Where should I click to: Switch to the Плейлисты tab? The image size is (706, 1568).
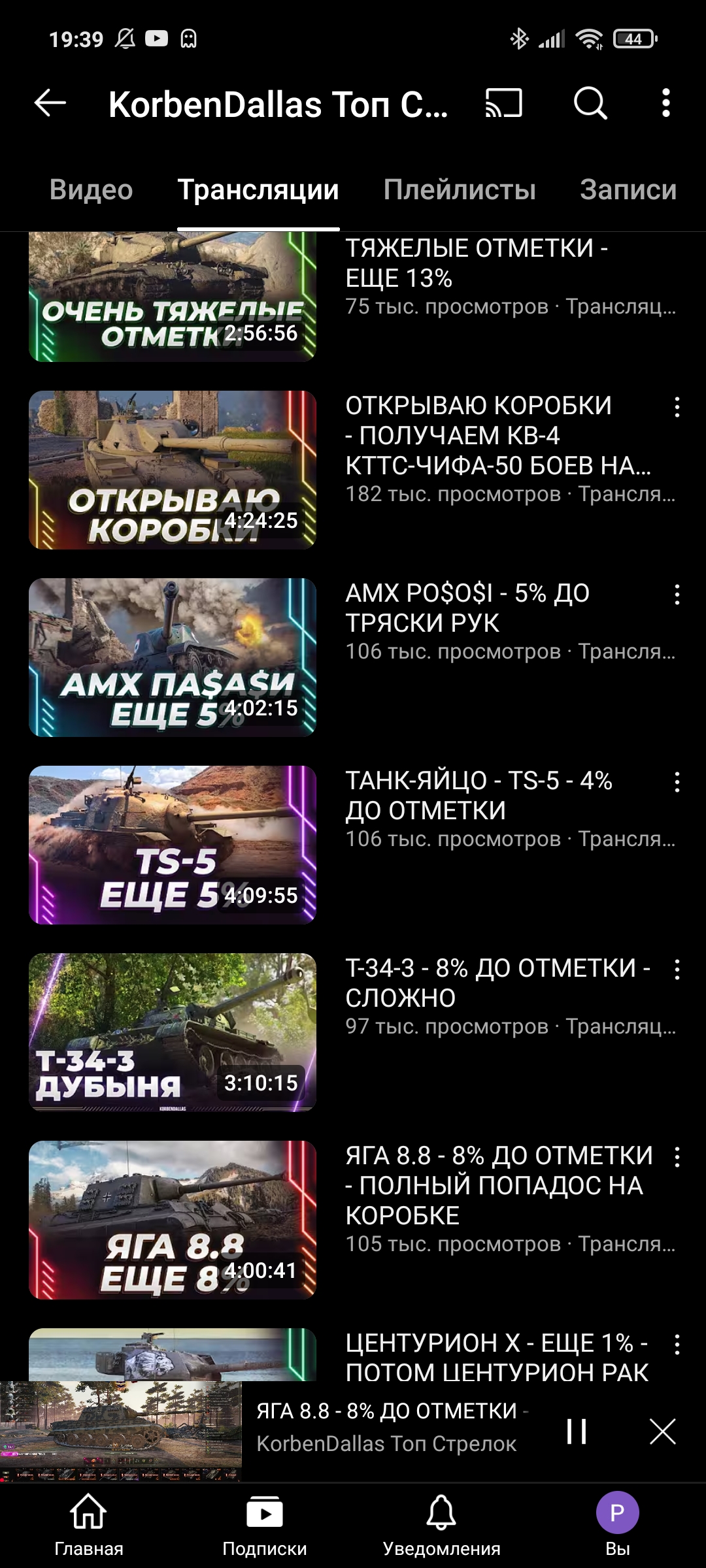click(x=460, y=190)
